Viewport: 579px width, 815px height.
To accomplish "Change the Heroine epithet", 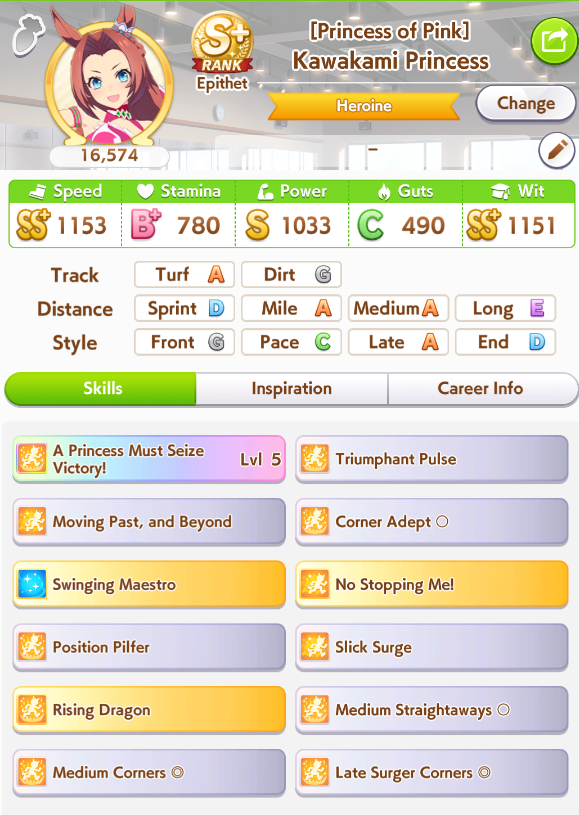I will (525, 103).
